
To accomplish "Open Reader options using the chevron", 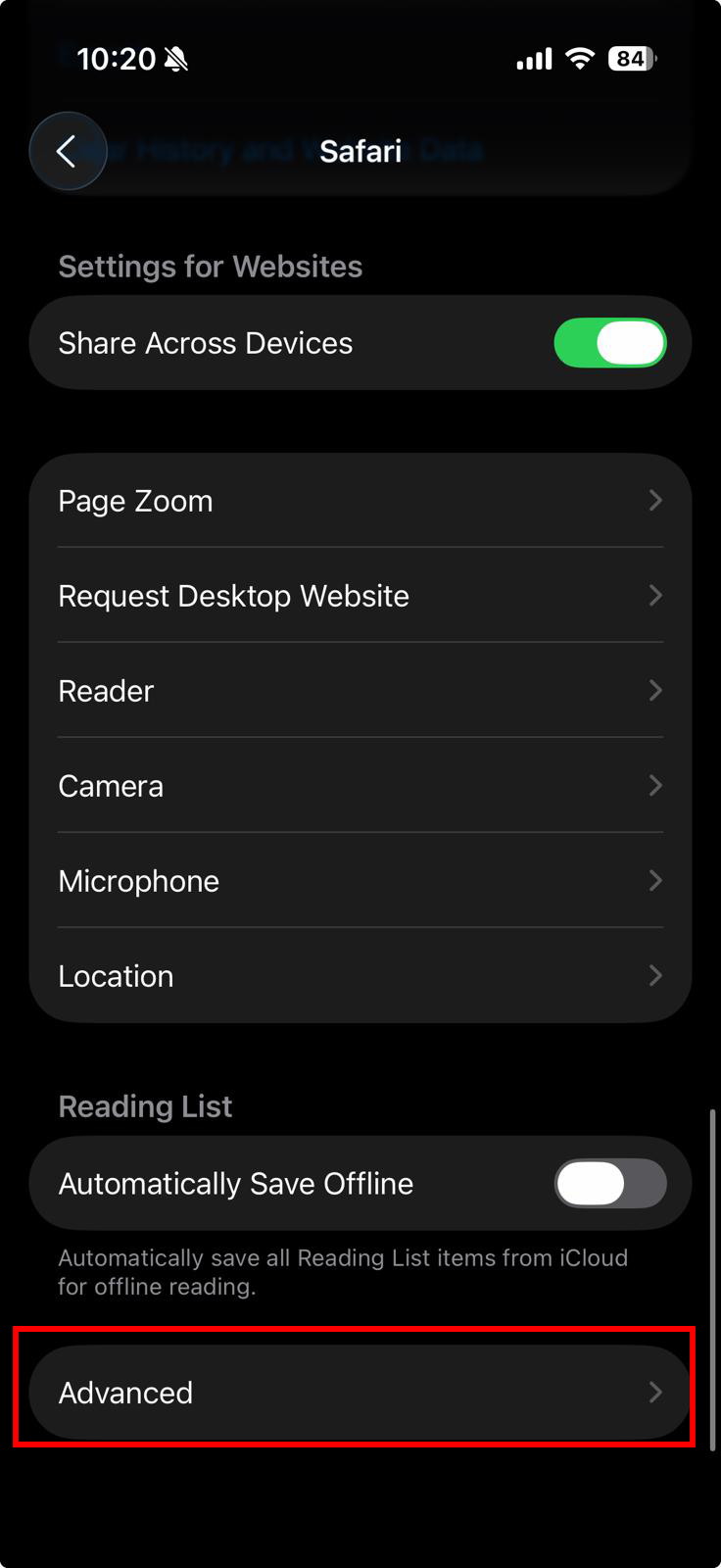I will (654, 690).
